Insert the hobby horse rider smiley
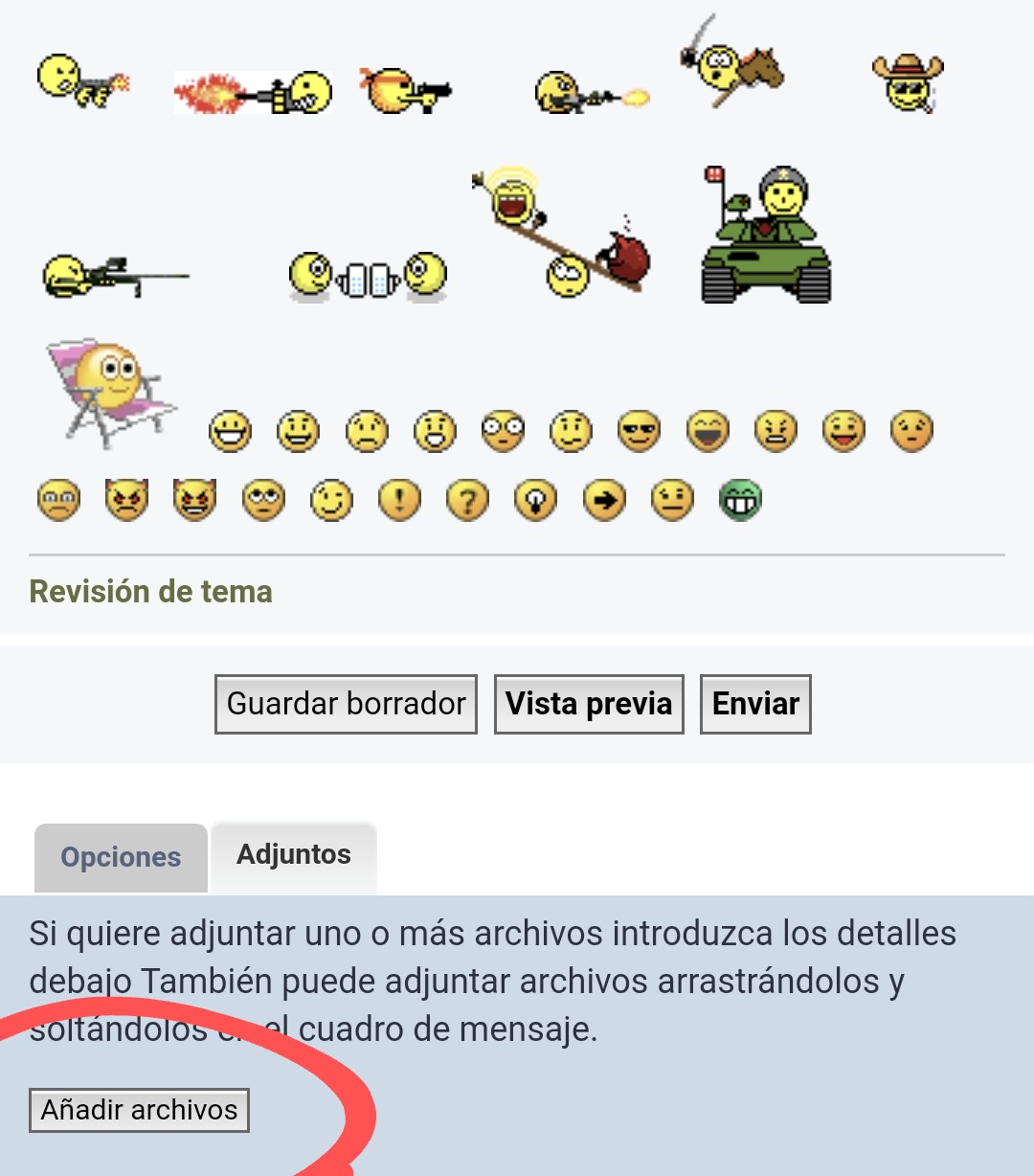 (732, 65)
